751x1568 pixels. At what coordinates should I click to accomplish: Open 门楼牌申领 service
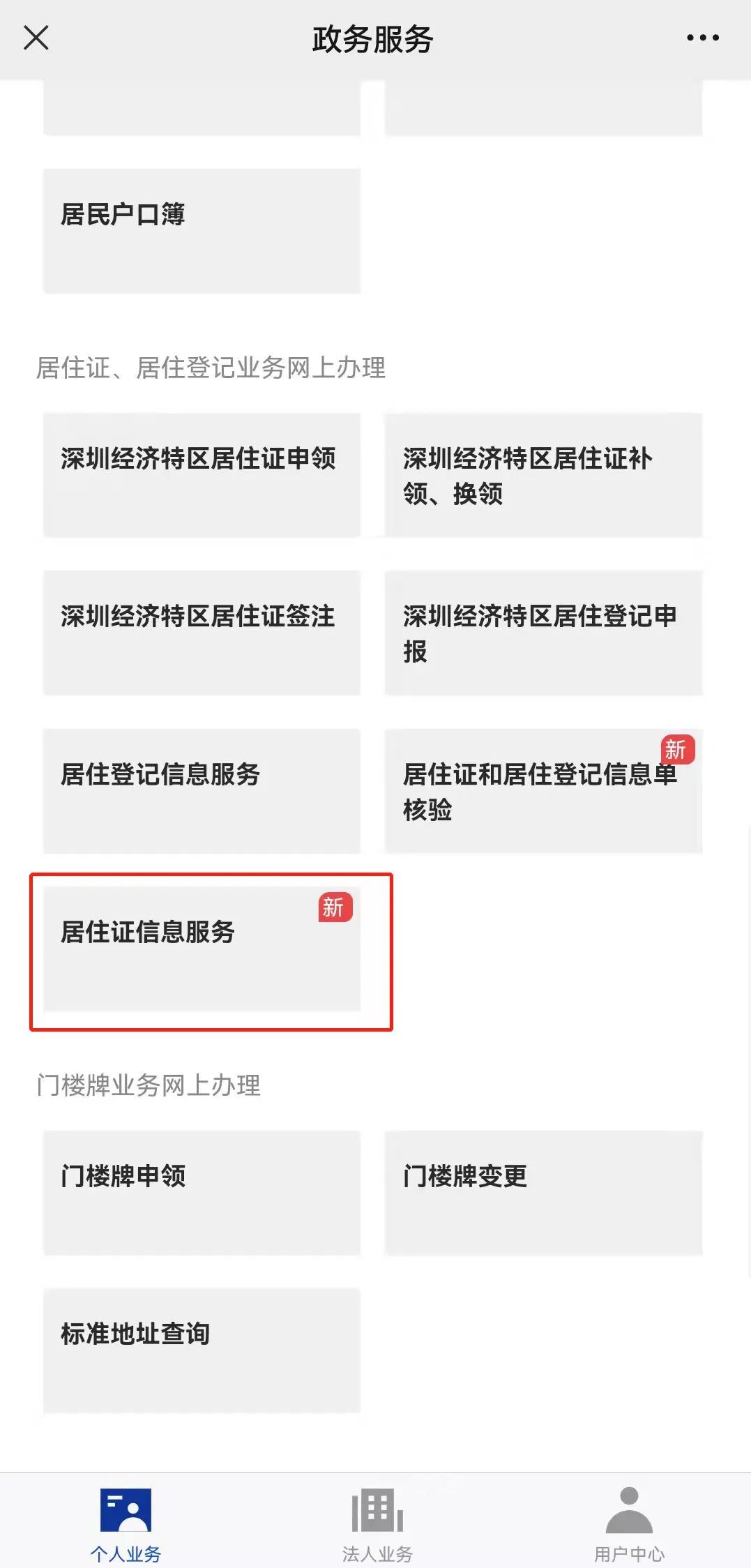[x=202, y=1193]
